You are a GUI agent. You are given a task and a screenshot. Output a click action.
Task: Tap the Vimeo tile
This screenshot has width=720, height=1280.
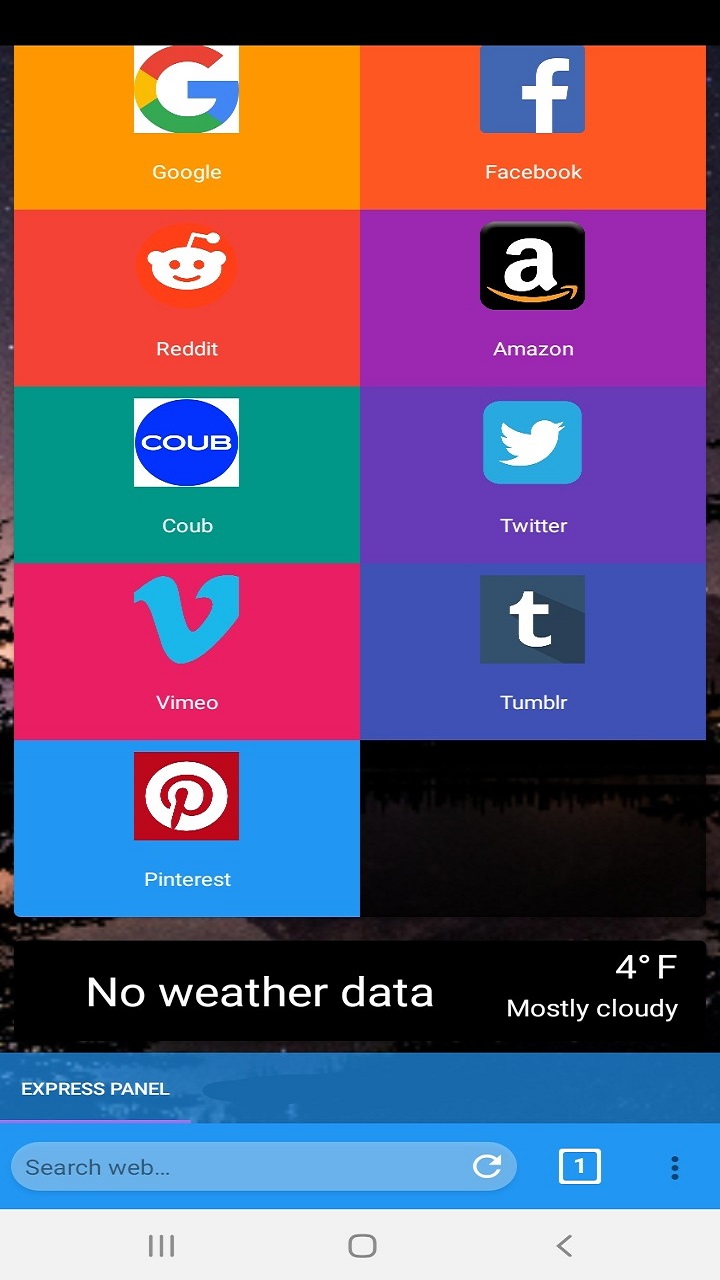coord(187,651)
